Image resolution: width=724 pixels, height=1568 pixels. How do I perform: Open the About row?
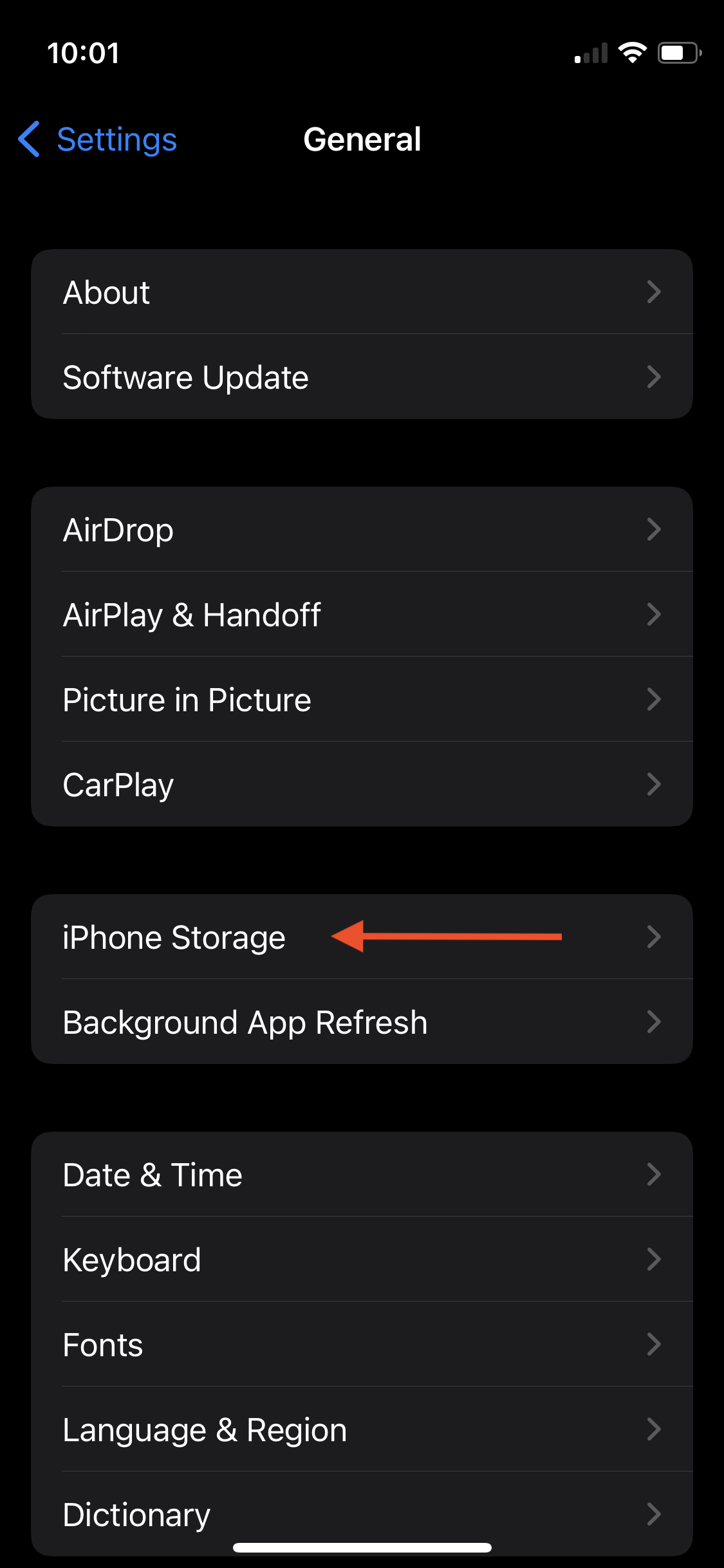click(362, 292)
